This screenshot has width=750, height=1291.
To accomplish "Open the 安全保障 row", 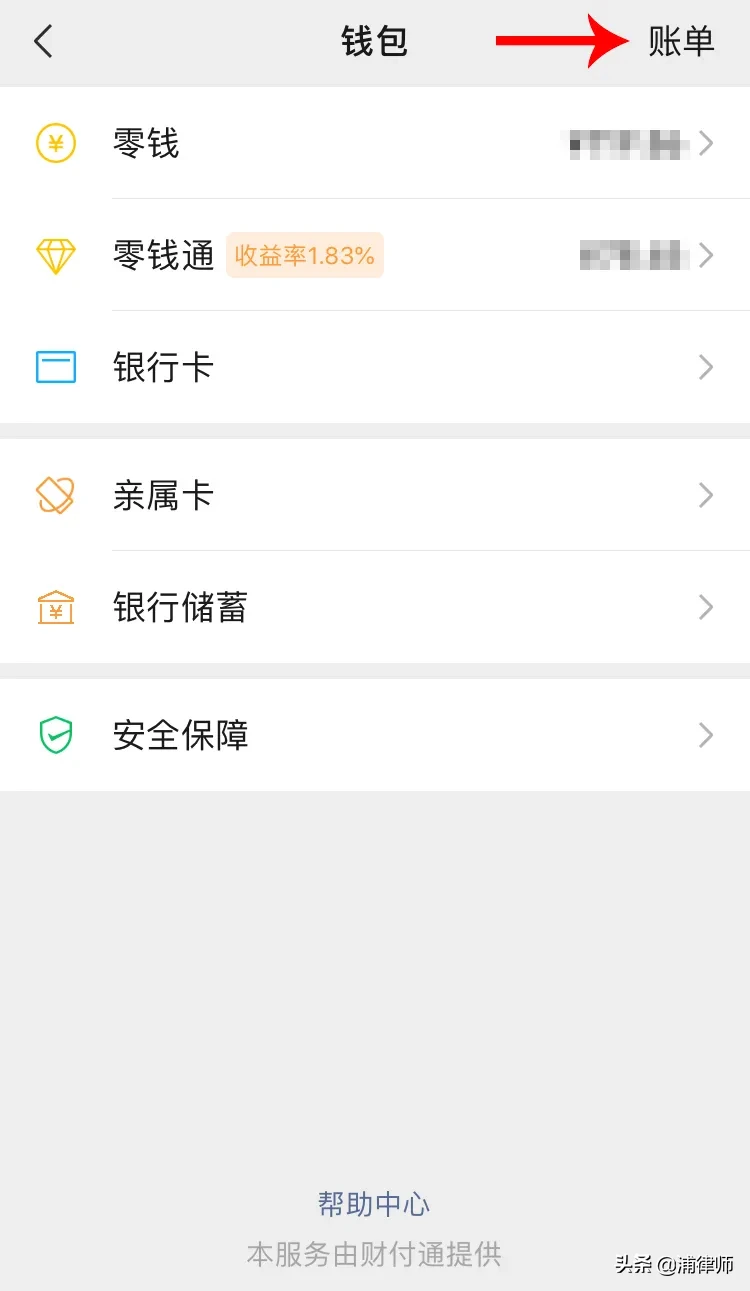I will pos(375,736).
